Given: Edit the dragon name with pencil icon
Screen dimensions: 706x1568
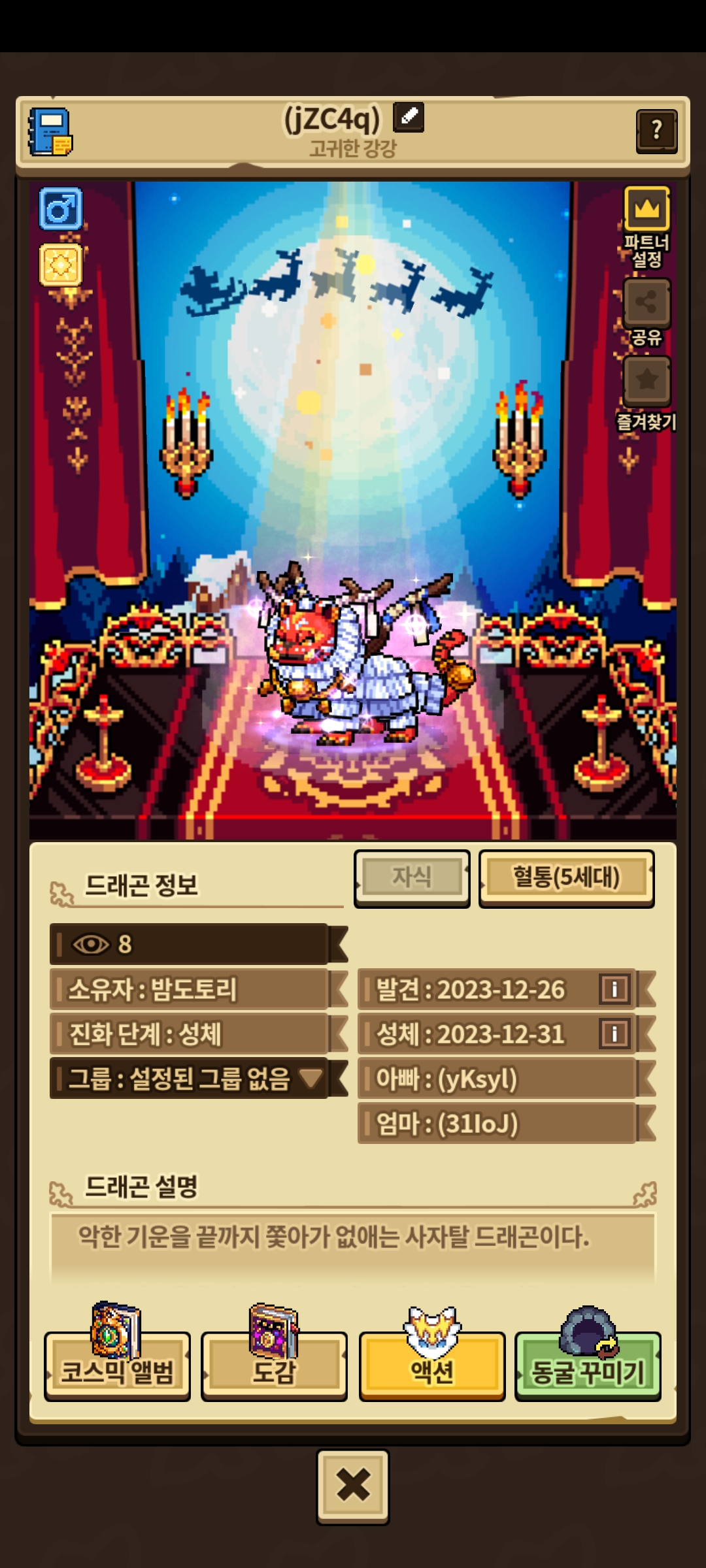Looking at the screenshot, I should point(409,118).
